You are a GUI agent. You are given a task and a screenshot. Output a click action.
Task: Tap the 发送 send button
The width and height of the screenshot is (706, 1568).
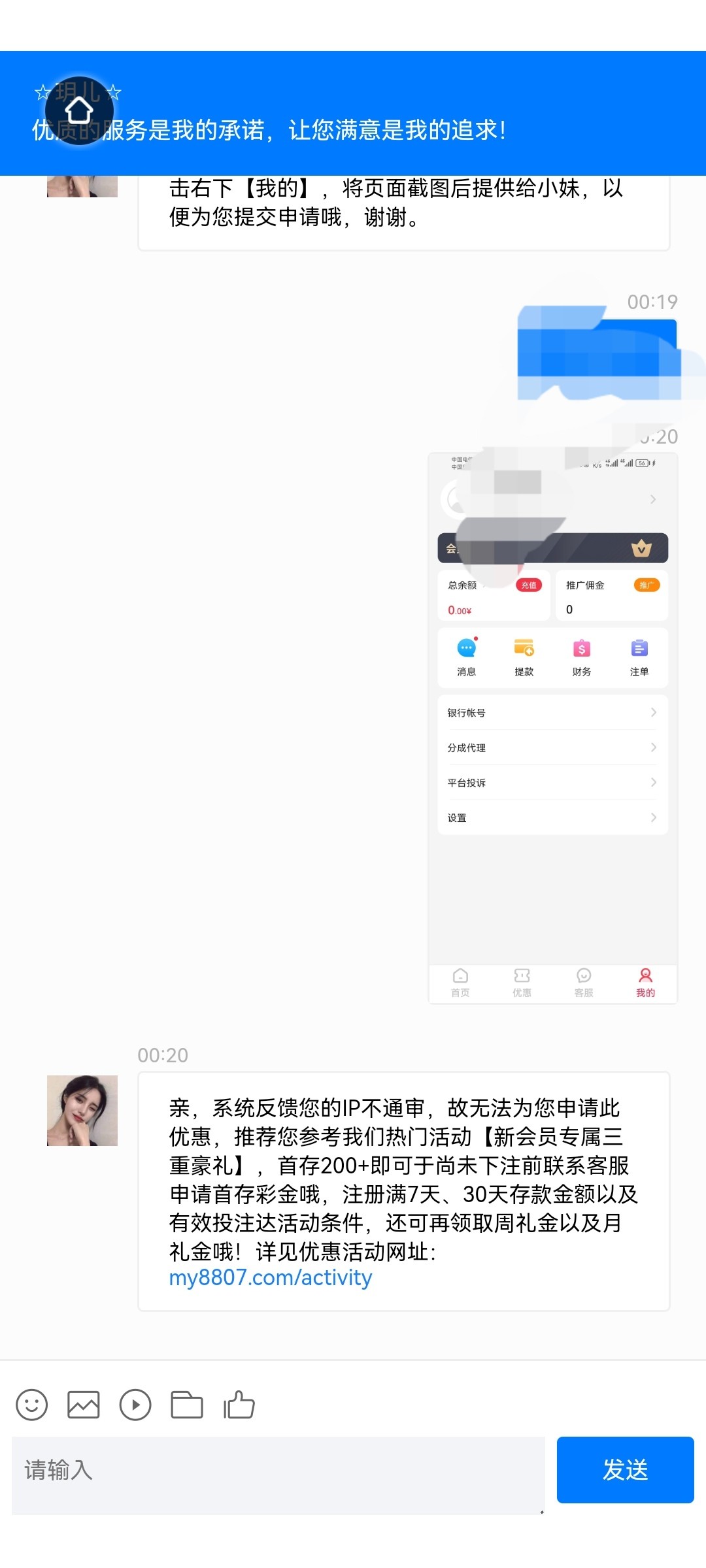click(x=625, y=1470)
